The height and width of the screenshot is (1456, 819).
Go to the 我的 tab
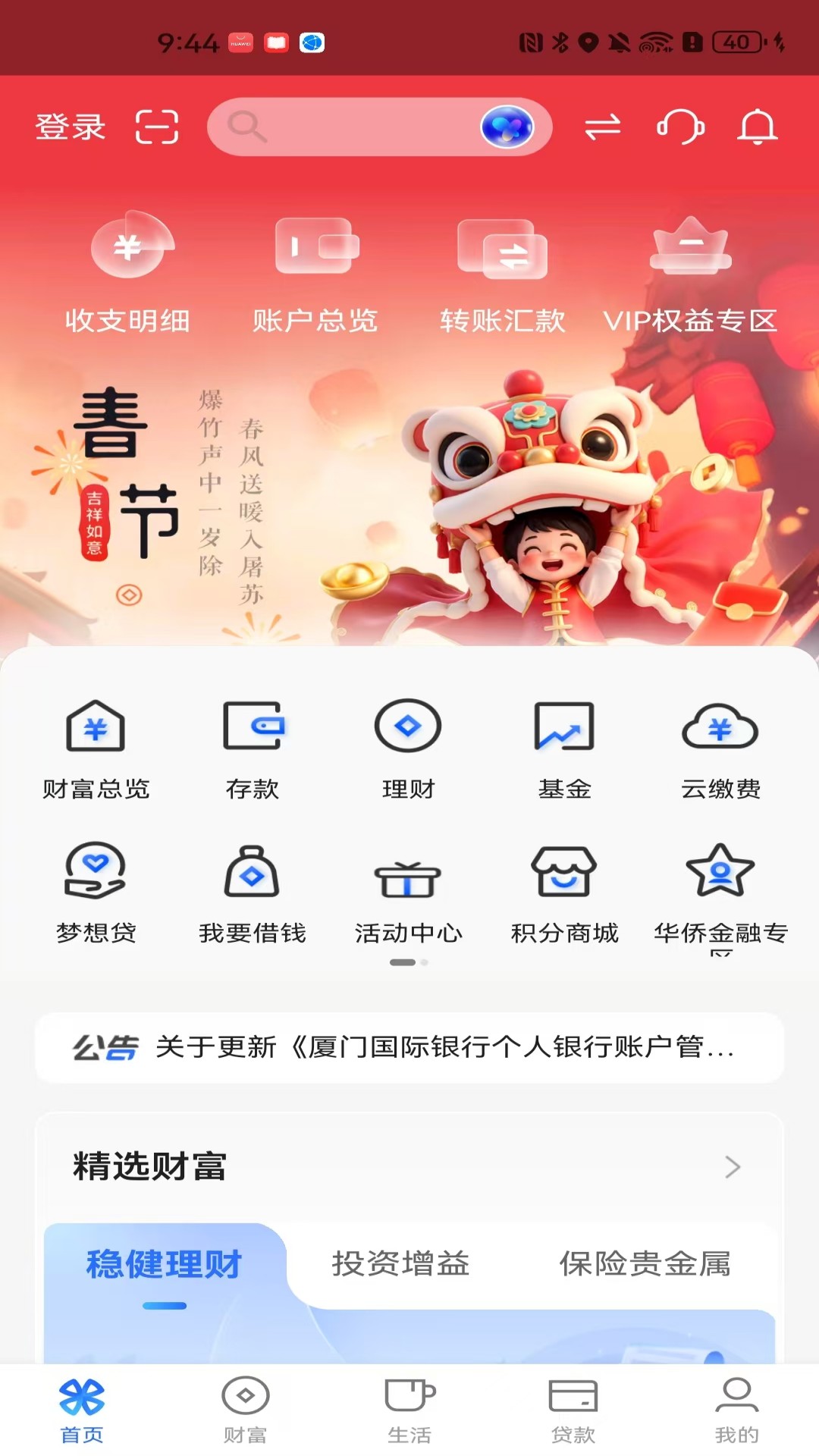736,1410
